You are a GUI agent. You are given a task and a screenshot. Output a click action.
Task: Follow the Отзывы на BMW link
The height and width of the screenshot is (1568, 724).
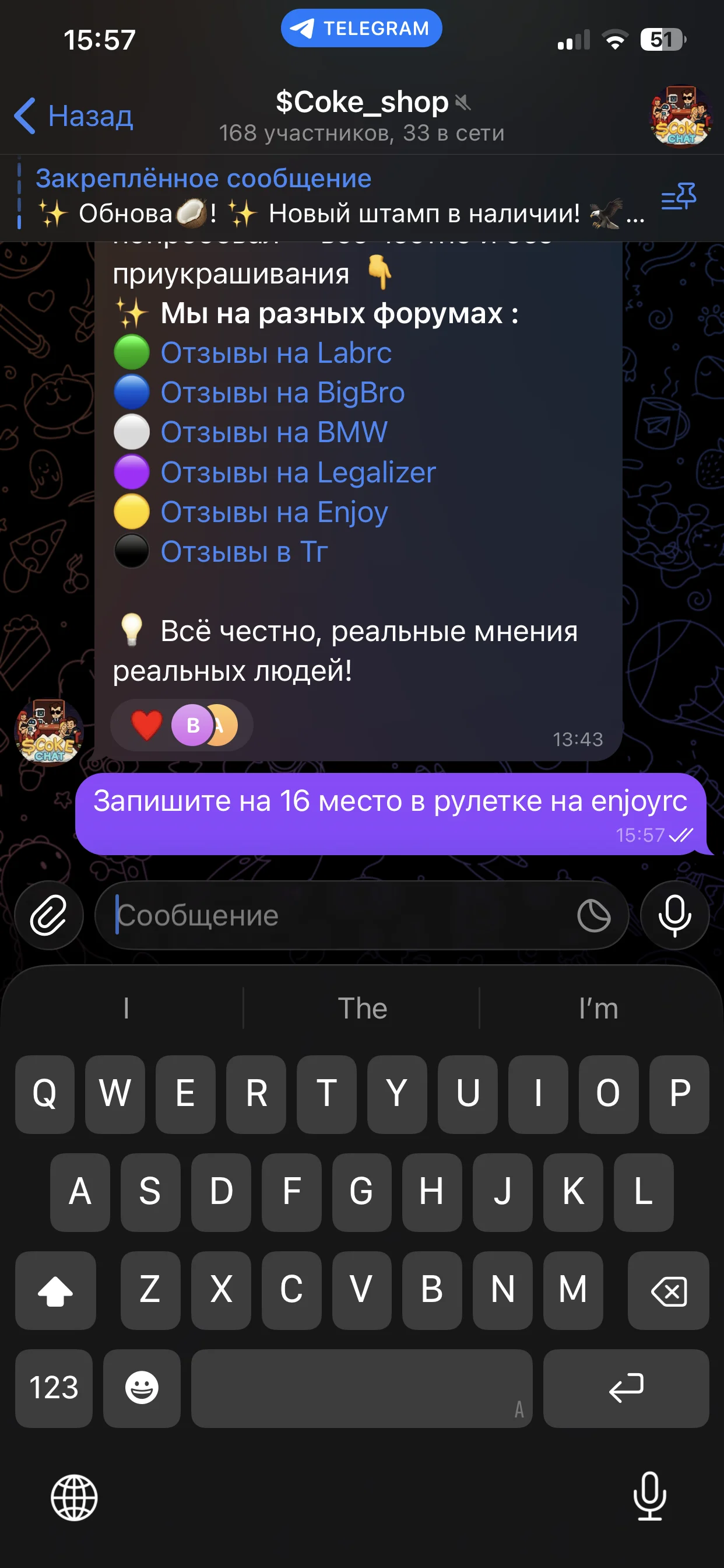[x=274, y=433]
